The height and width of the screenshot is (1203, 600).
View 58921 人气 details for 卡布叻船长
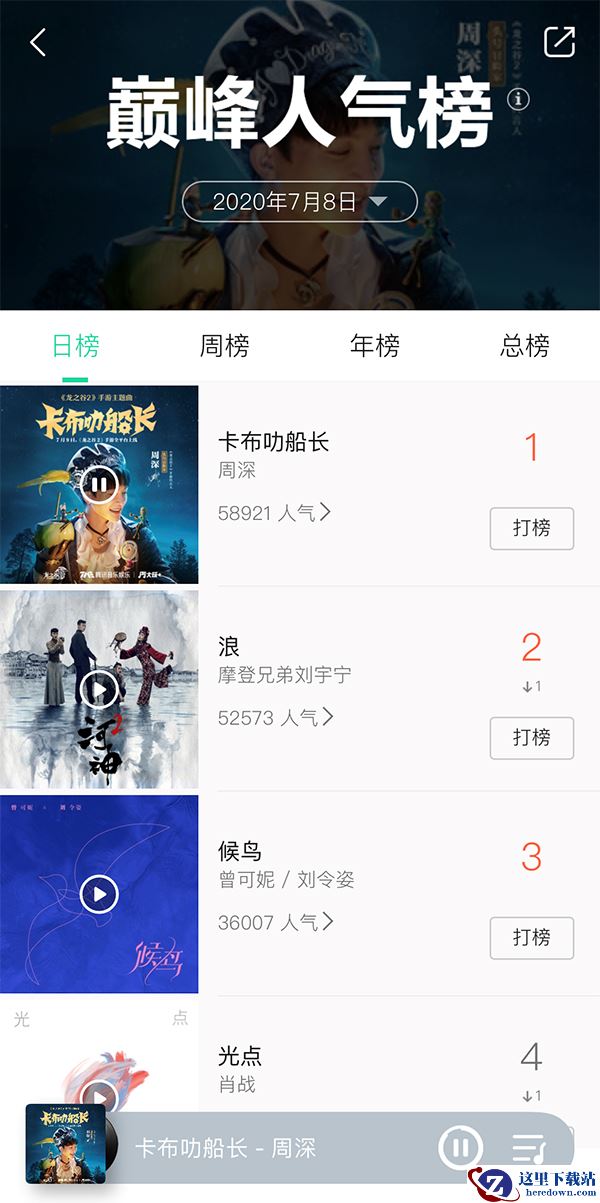[275, 513]
